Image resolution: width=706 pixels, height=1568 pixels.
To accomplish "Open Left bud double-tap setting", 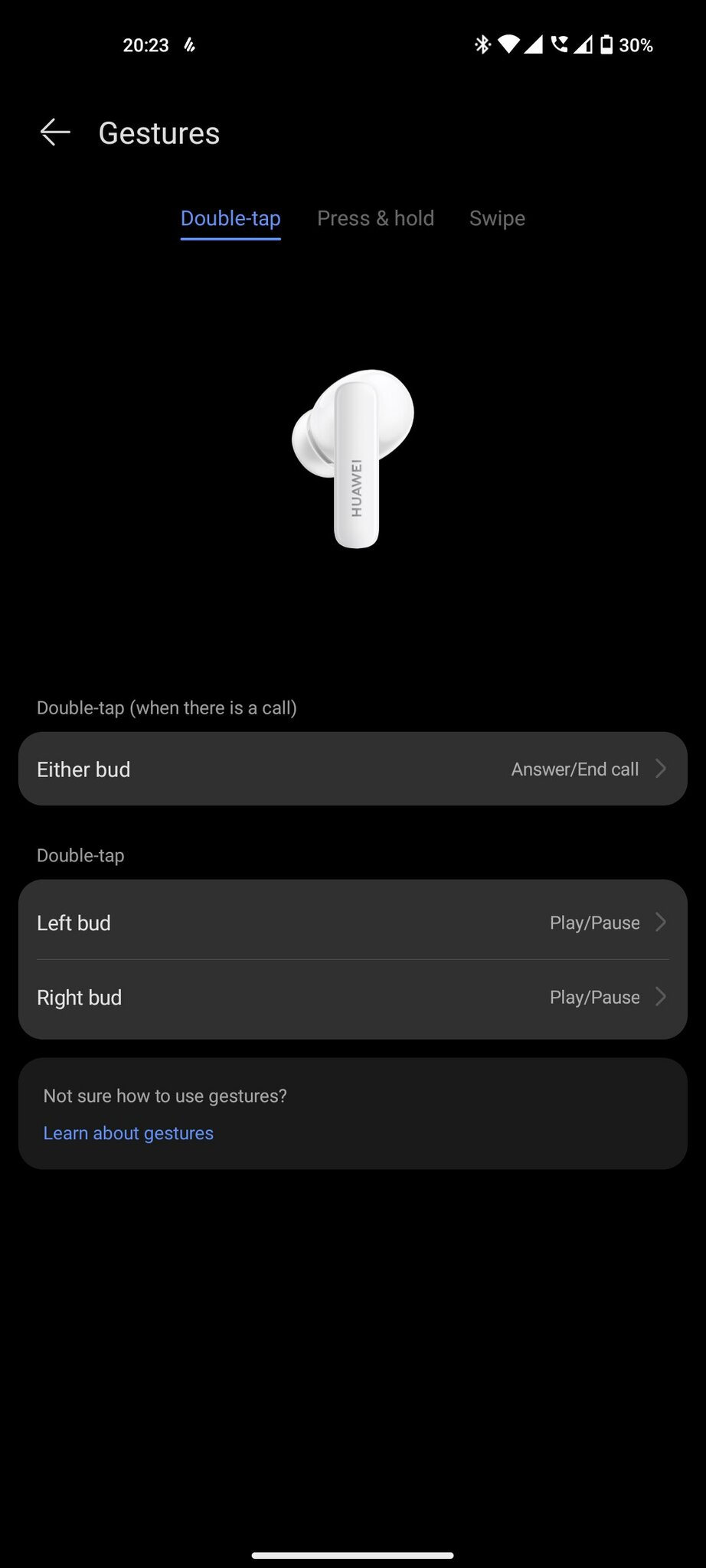I will 352,923.
